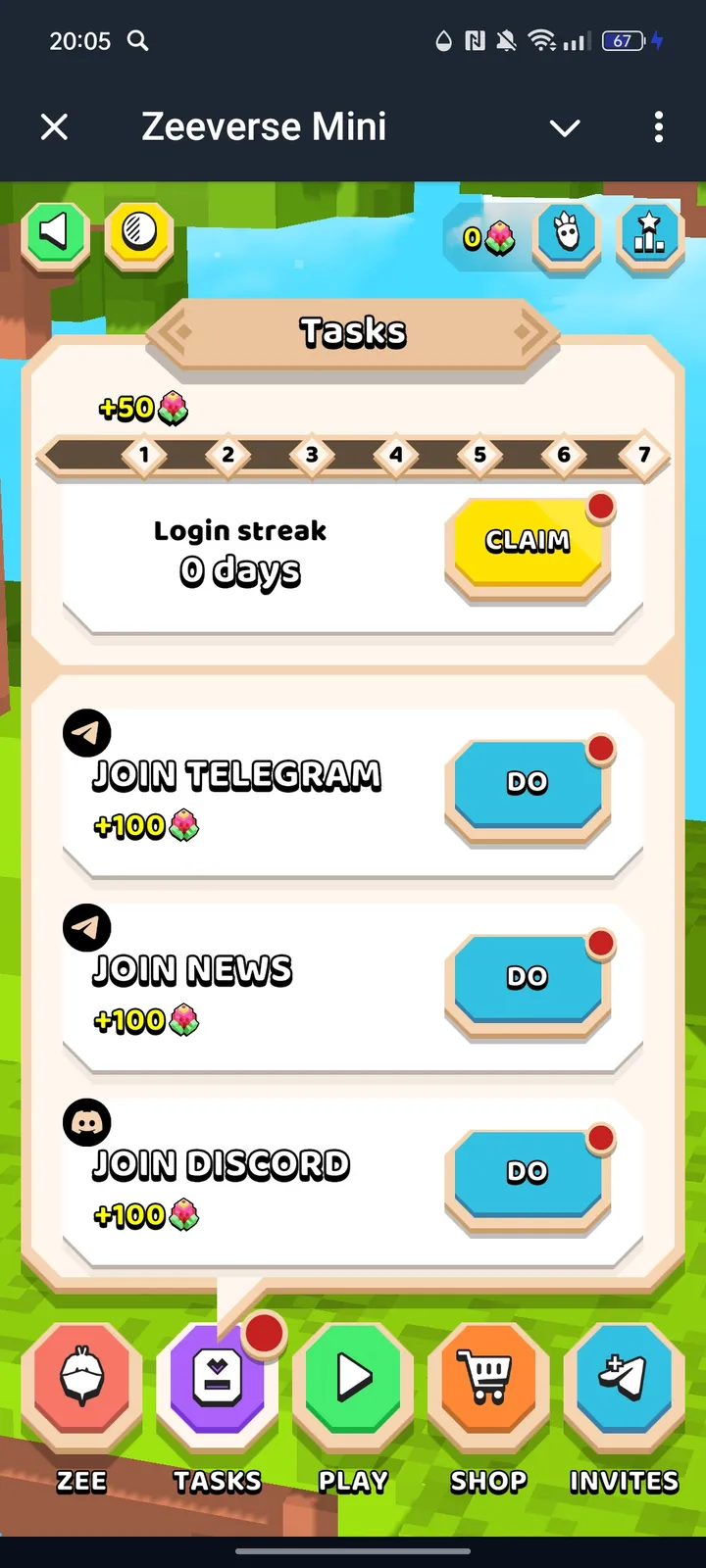
Task: Click the Discord icon beside JOIN DISCORD
Action: coord(86,1122)
